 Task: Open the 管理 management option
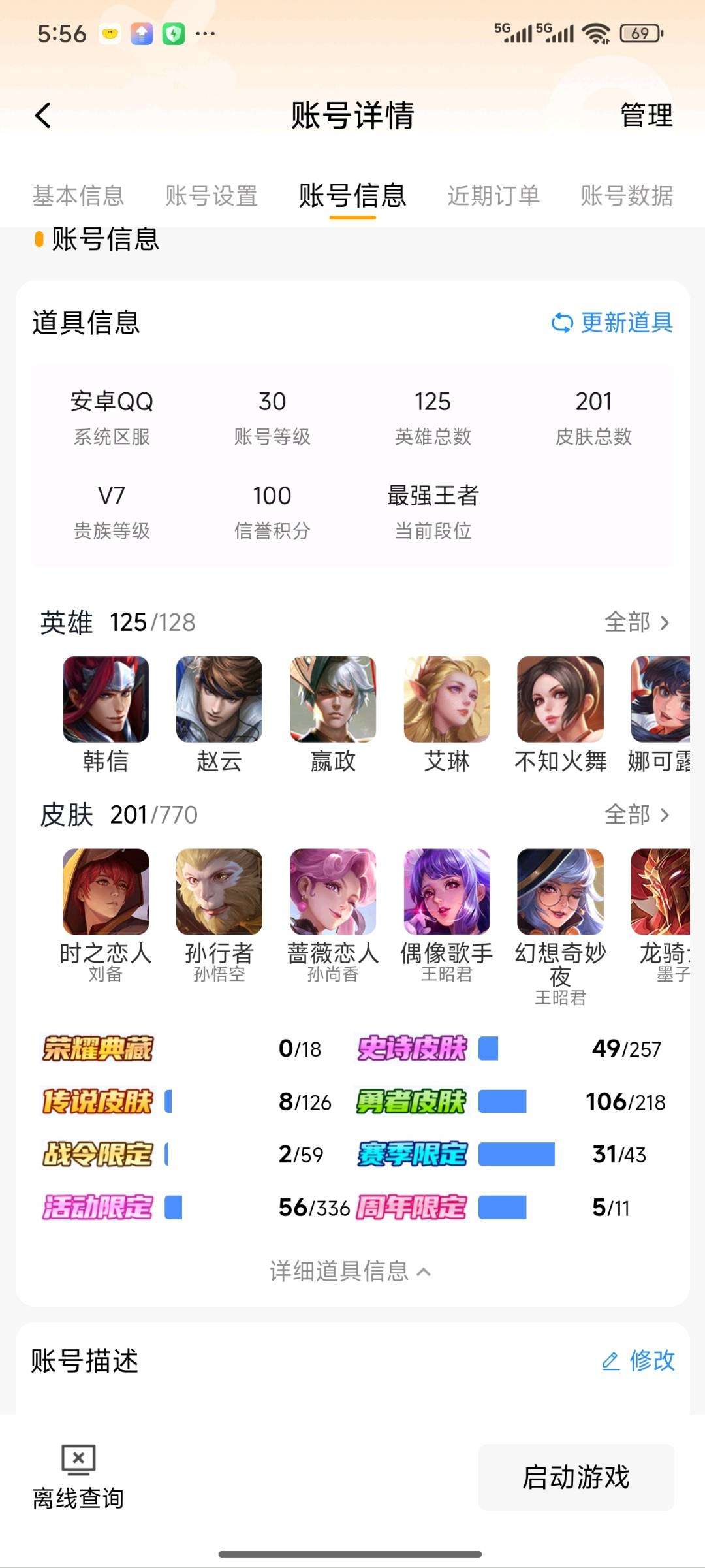coord(646,116)
